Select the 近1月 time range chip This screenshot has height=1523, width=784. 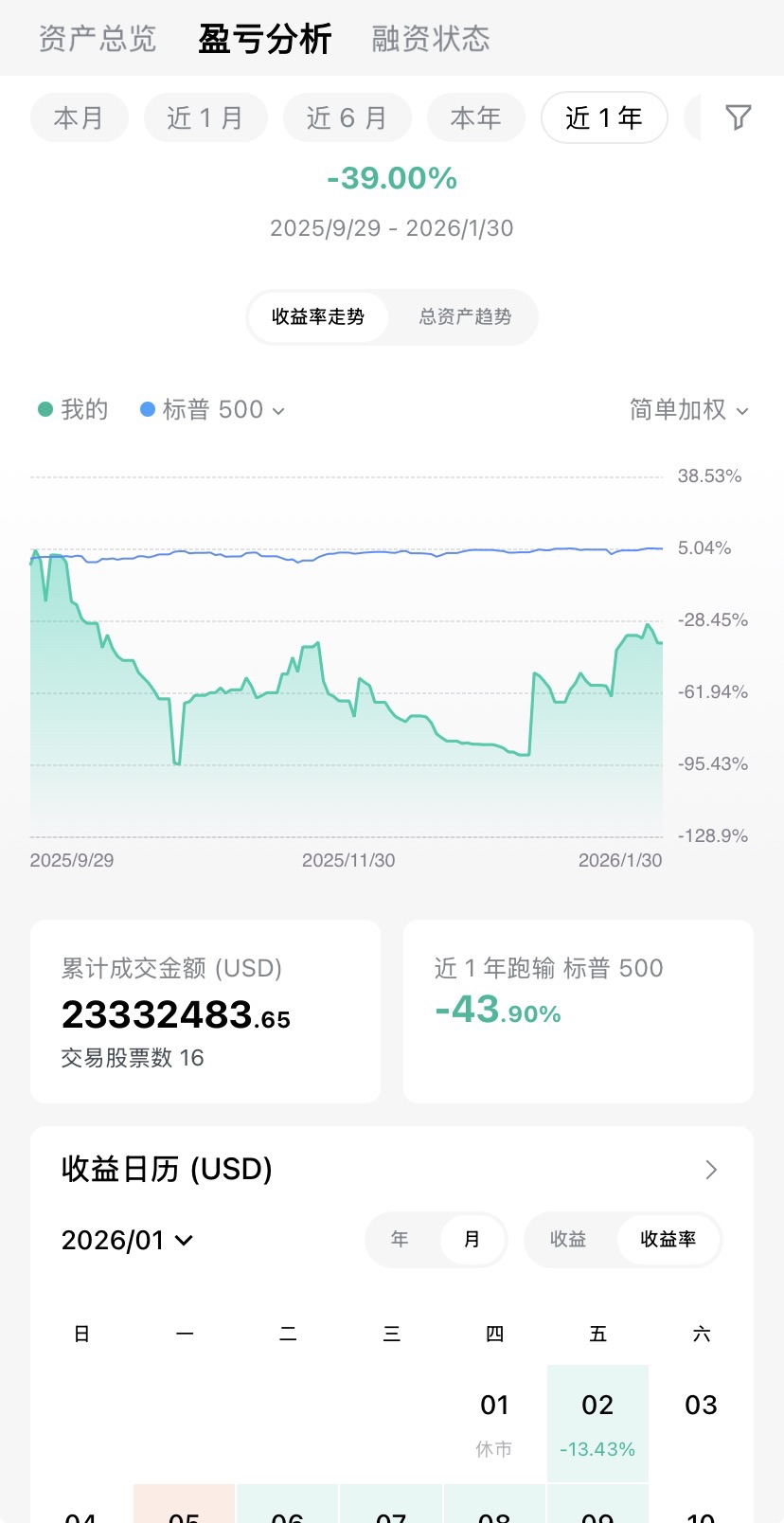205,118
